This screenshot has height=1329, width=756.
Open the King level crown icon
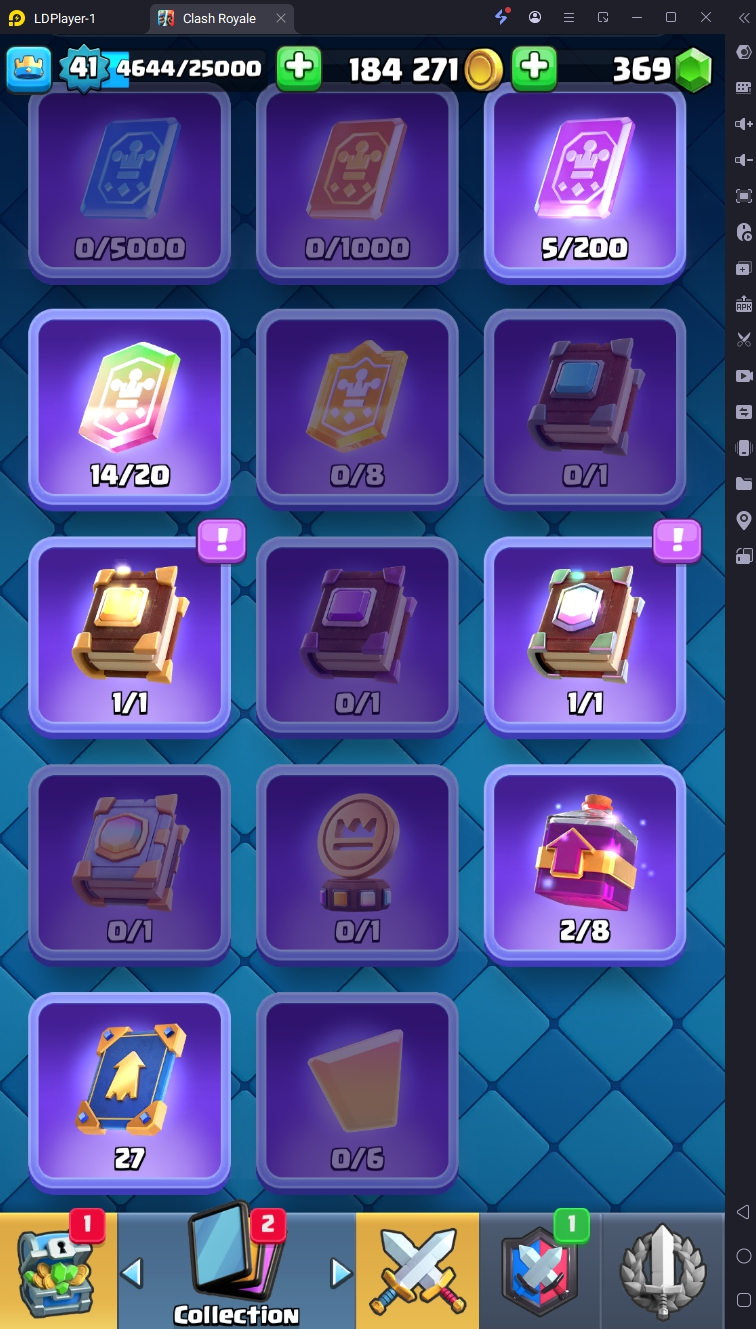pyautogui.click(x=29, y=68)
